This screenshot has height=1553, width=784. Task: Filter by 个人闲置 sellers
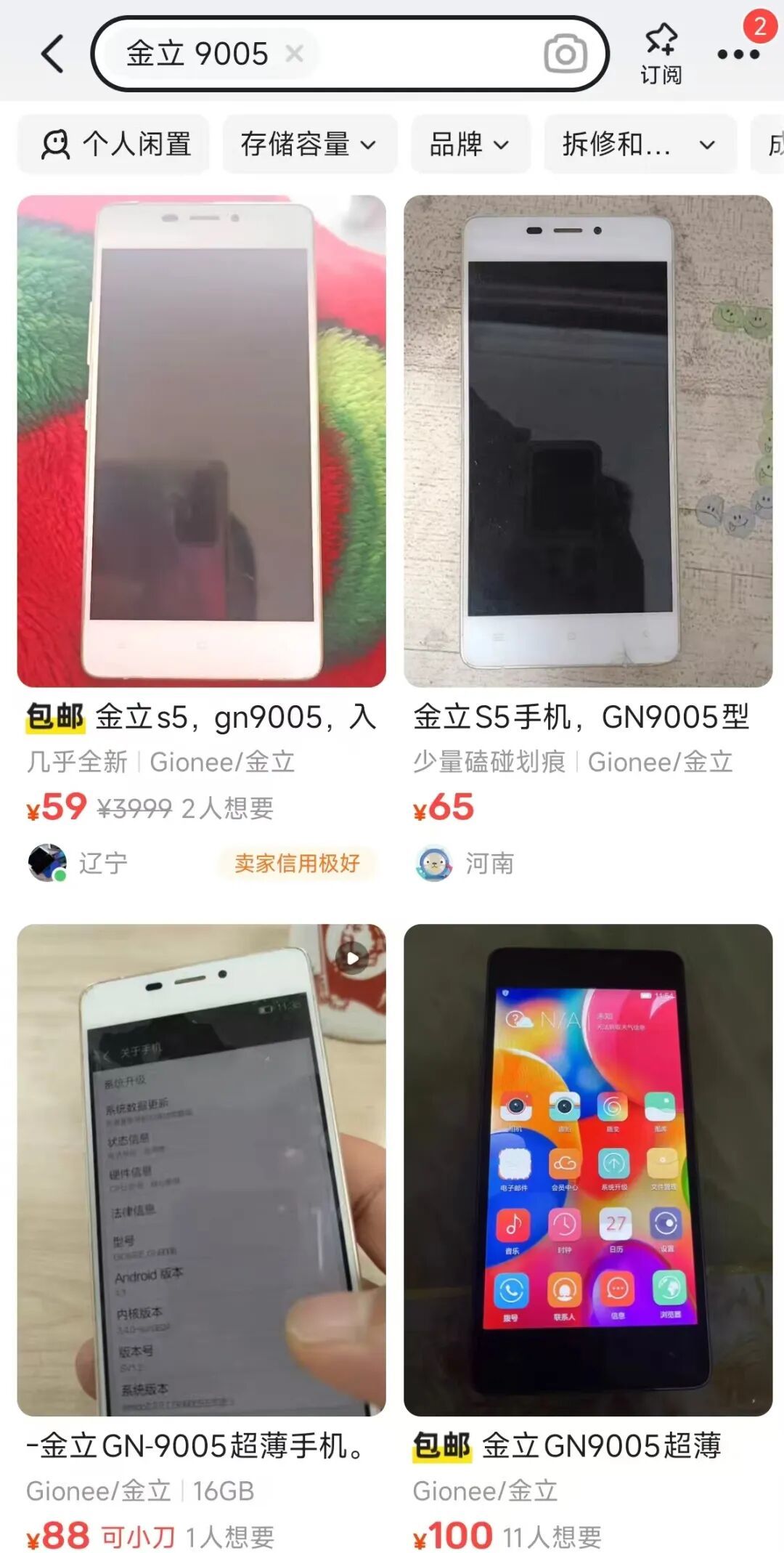click(x=115, y=145)
